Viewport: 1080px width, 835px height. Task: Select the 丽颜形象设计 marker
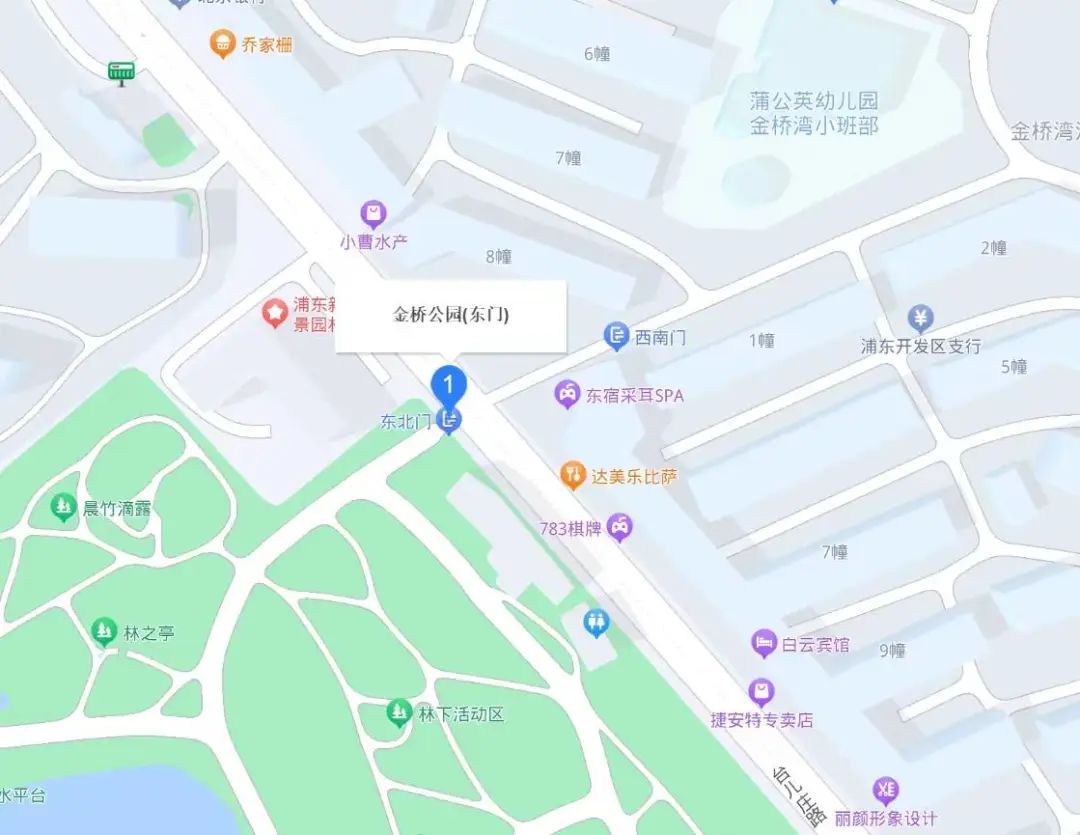pos(885,790)
